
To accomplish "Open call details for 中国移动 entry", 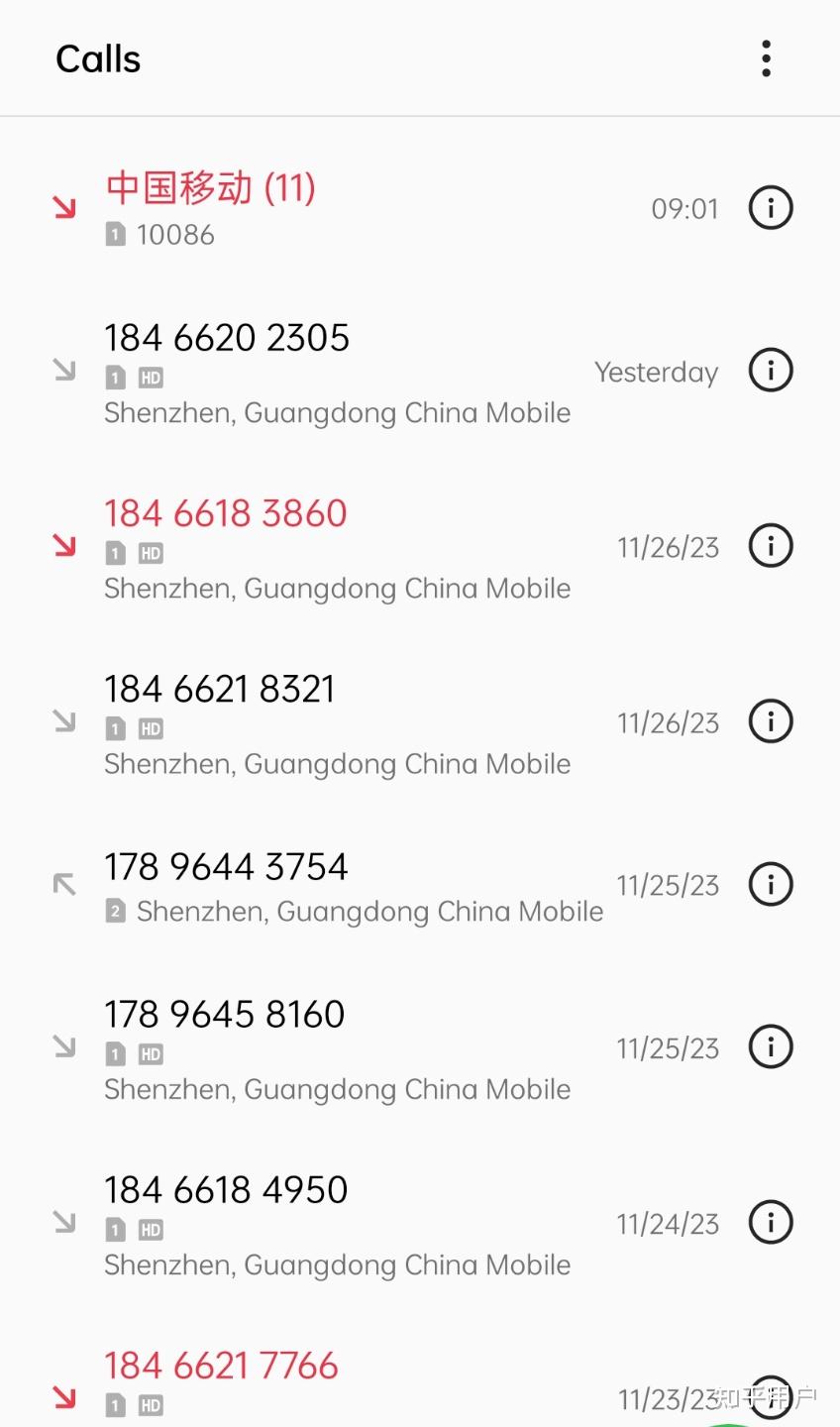I will [x=771, y=207].
